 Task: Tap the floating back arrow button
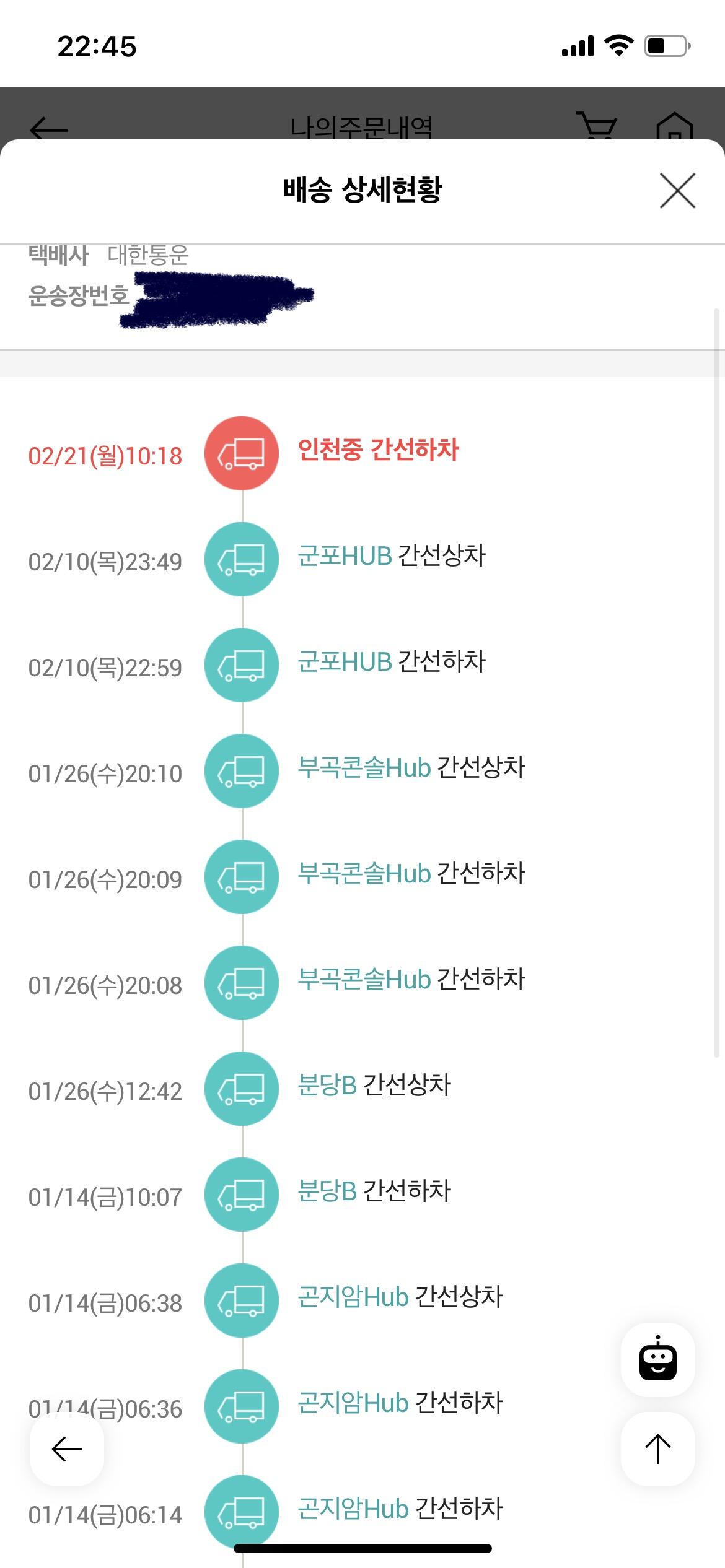click(x=67, y=1449)
